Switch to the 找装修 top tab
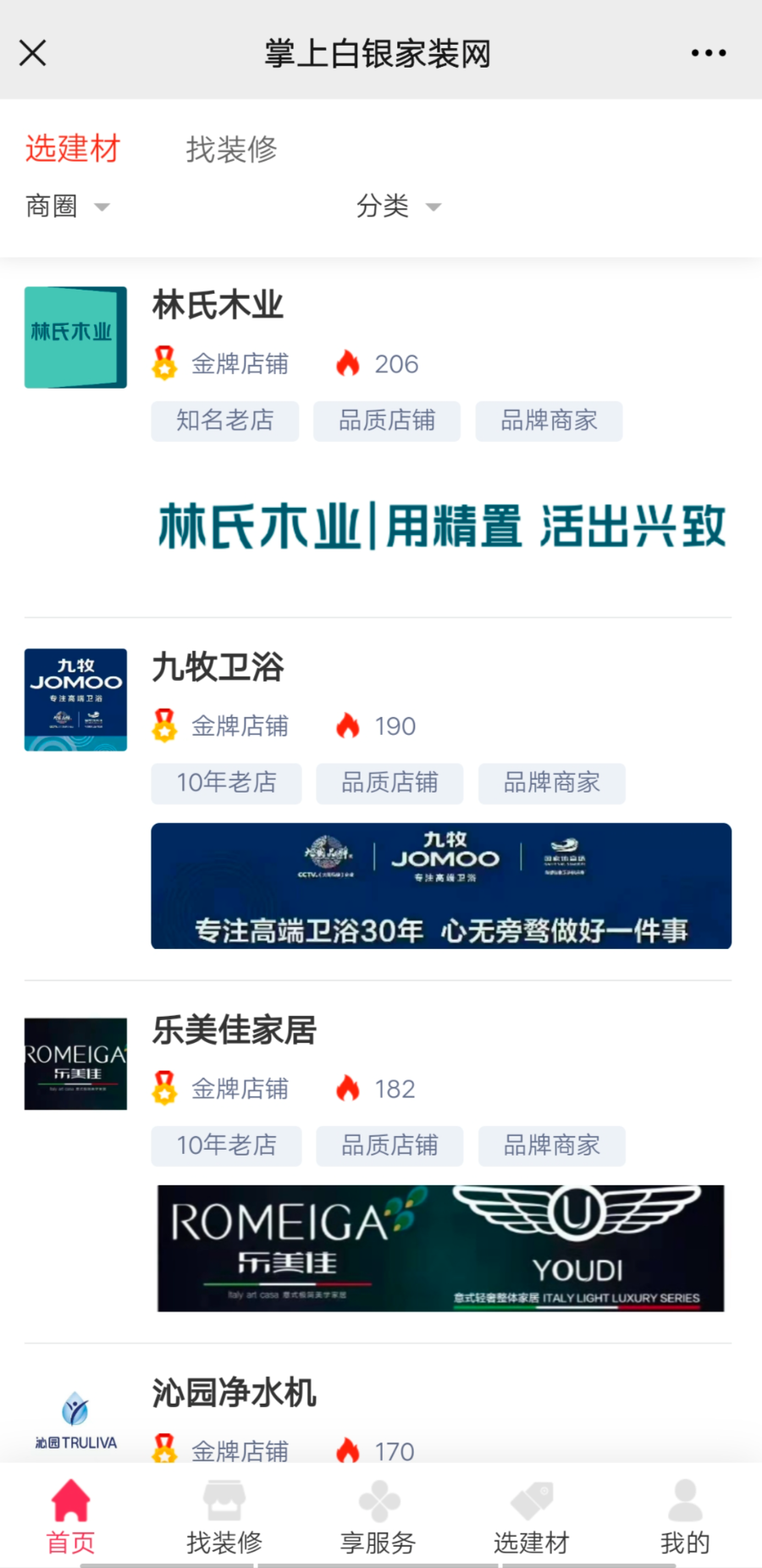Screen dimensions: 762x1568 [x=231, y=149]
